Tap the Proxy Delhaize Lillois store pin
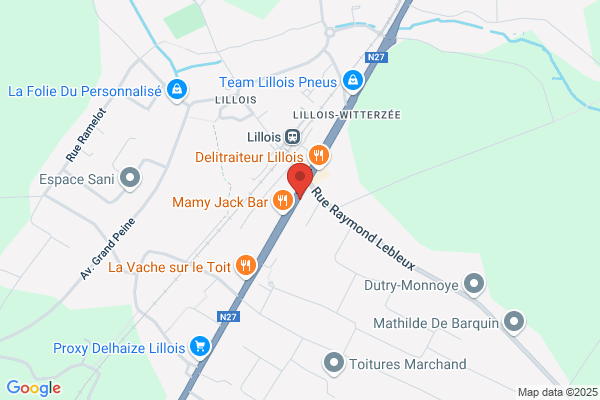Image resolution: width=600 pixels, height=400 pixels. 200,347
